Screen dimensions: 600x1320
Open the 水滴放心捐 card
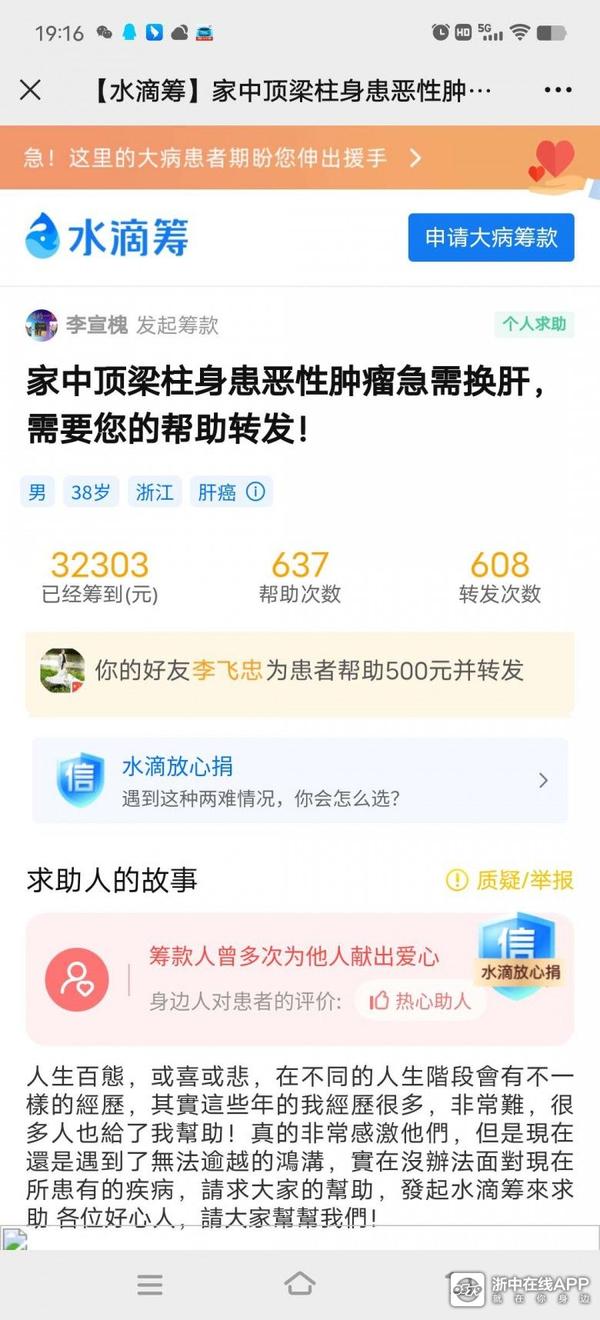pos(300,781)
